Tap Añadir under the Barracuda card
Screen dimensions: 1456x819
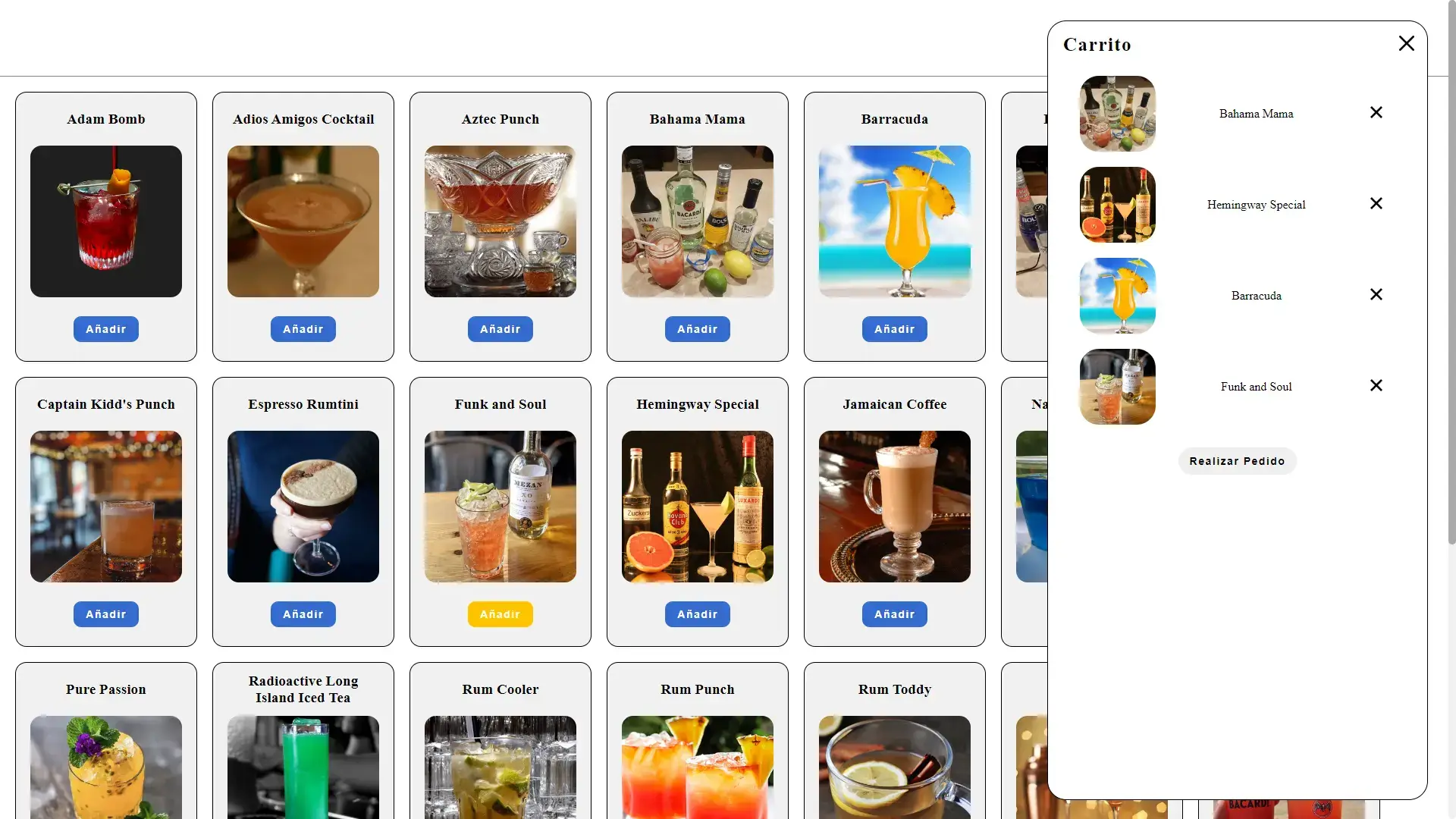895,329
